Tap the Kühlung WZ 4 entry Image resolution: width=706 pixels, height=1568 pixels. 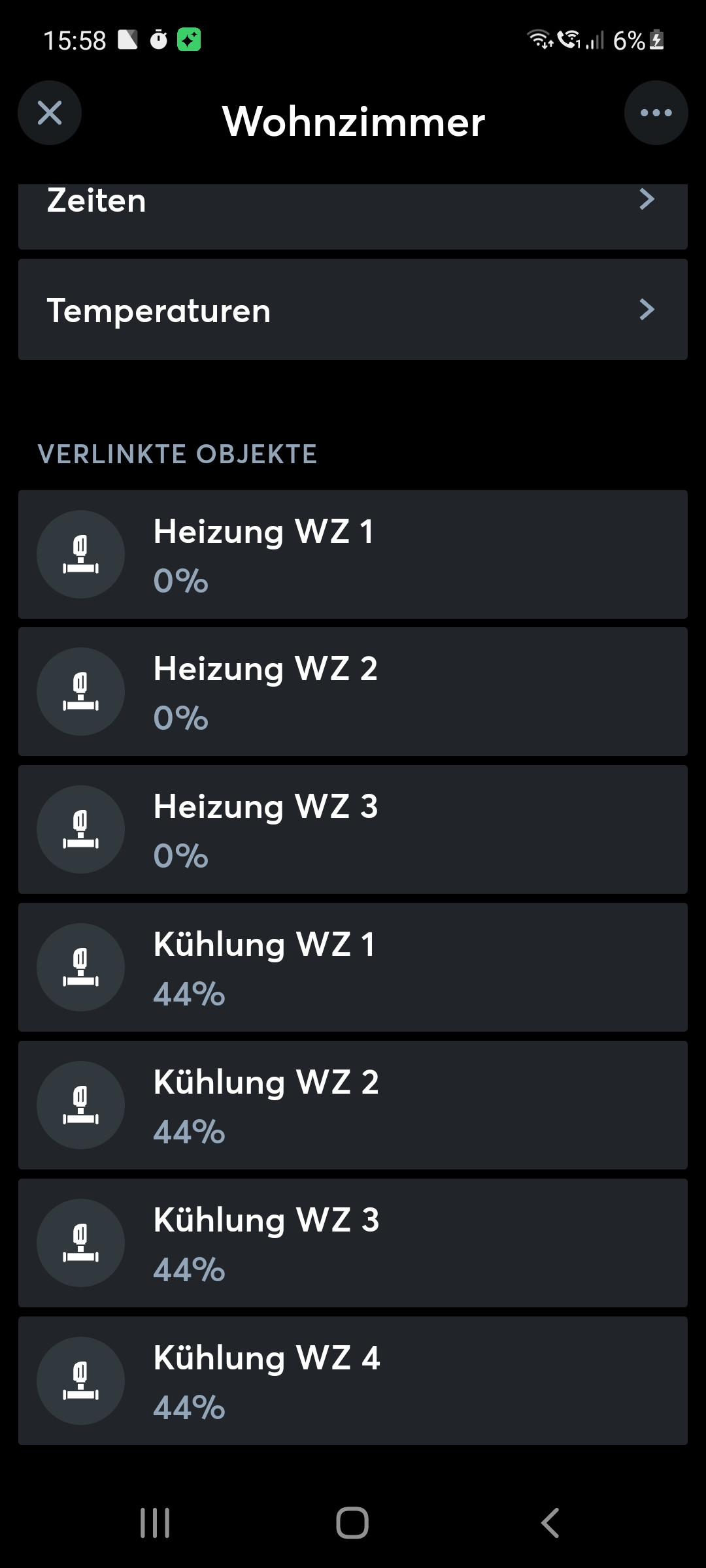tap(353, 1381)
